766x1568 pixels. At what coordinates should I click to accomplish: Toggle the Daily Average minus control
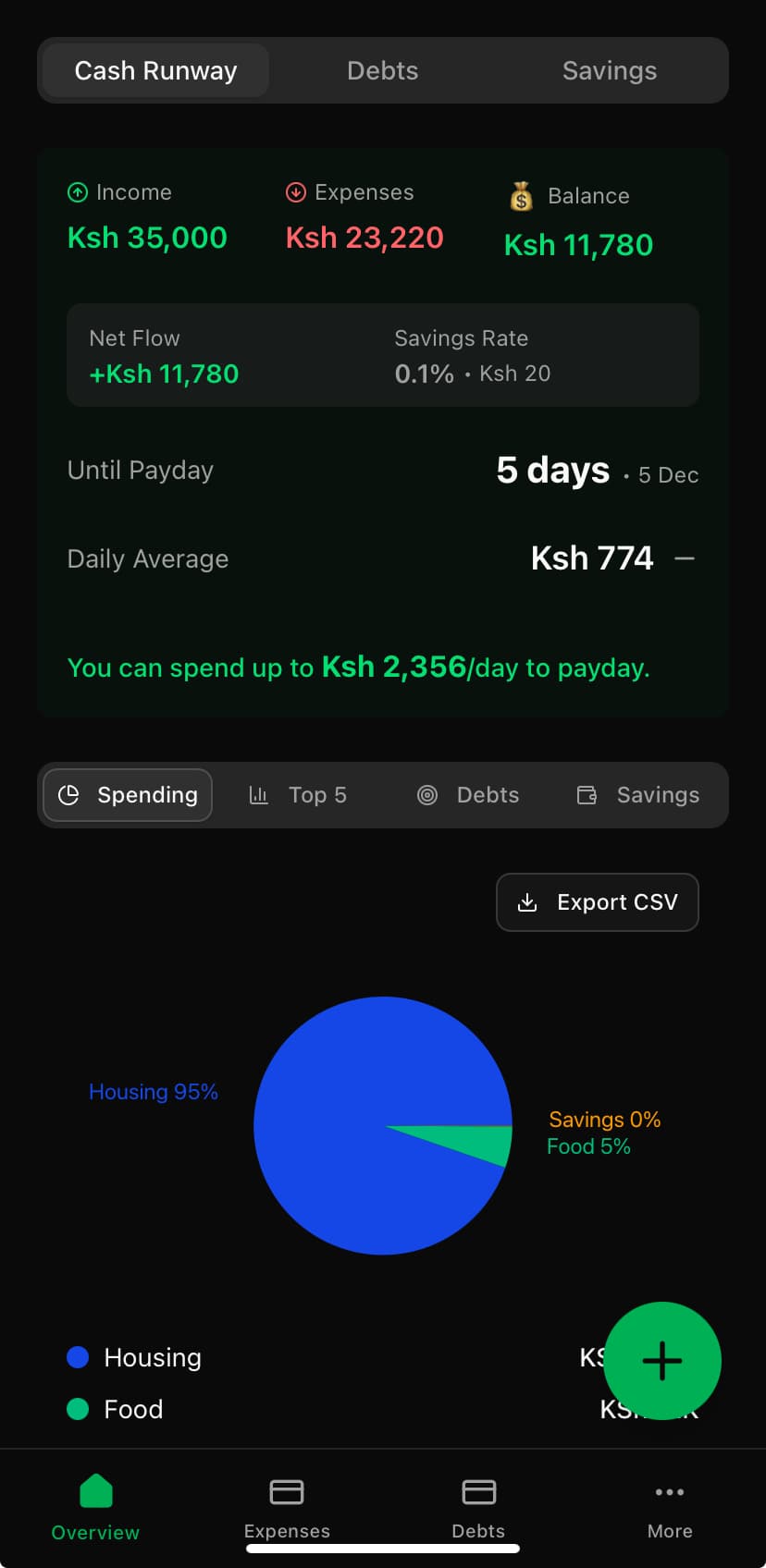tap(685, 557)
